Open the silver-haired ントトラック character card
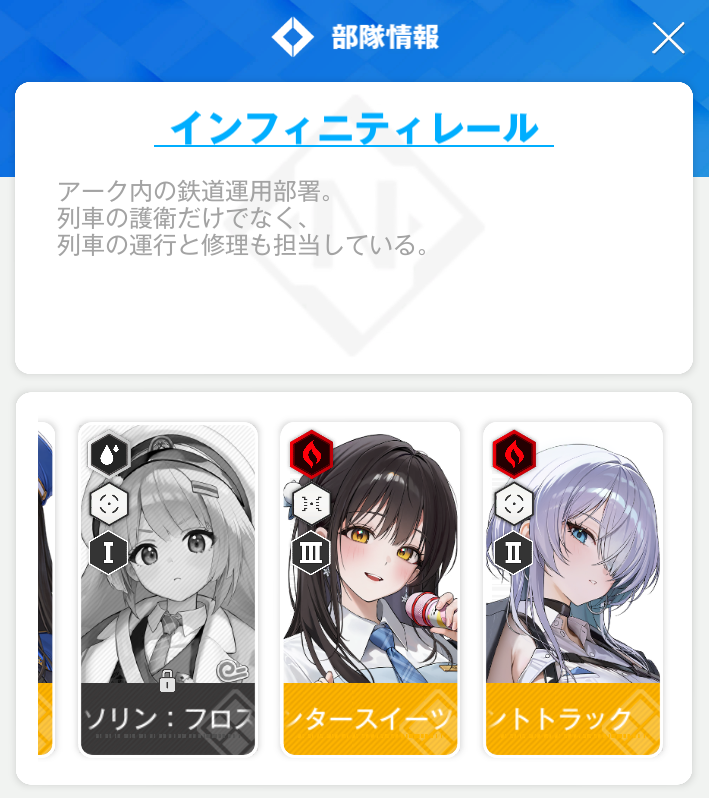Screen dimensions: 709x798 click(x=572, y=590)
